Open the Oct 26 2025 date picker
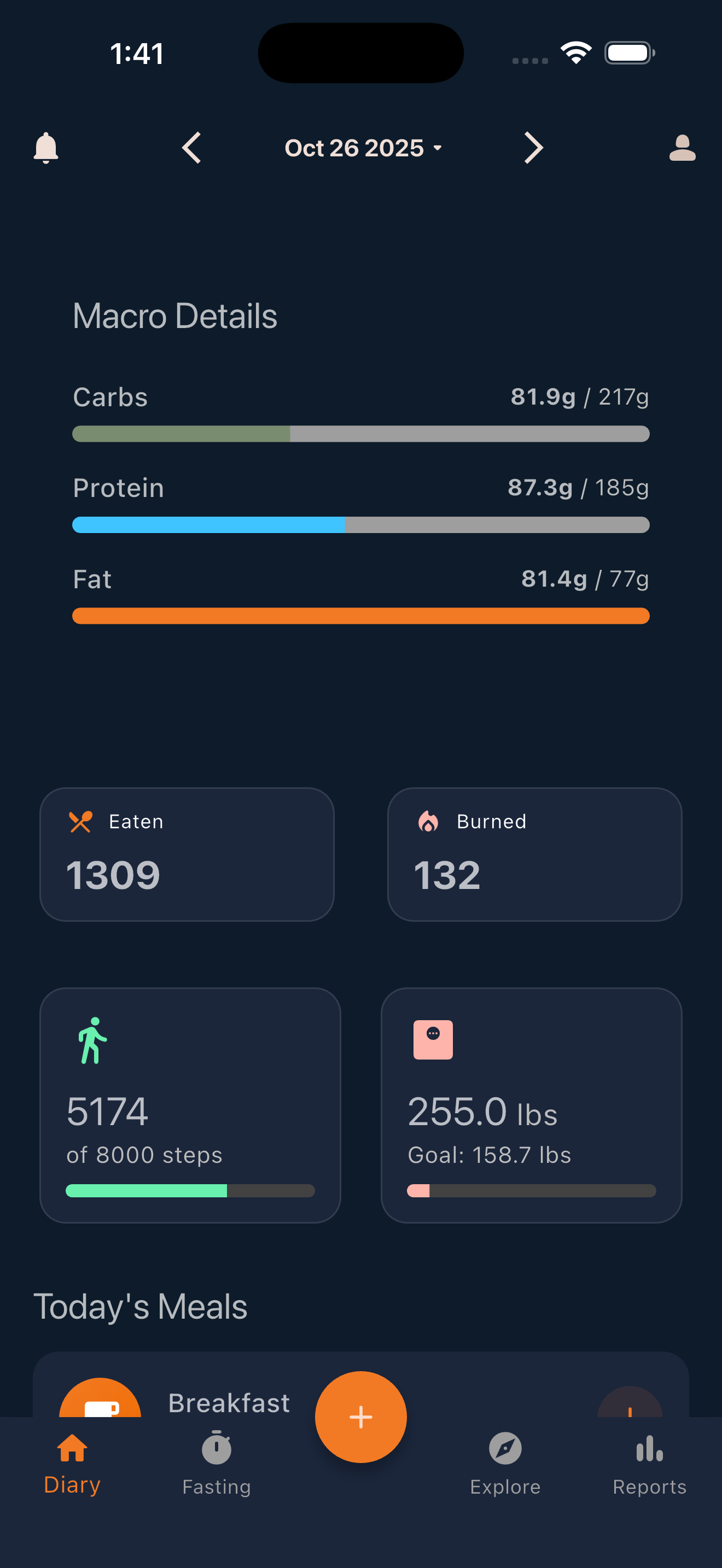Screen dimensions: 722x1568 tap(362, 148)
